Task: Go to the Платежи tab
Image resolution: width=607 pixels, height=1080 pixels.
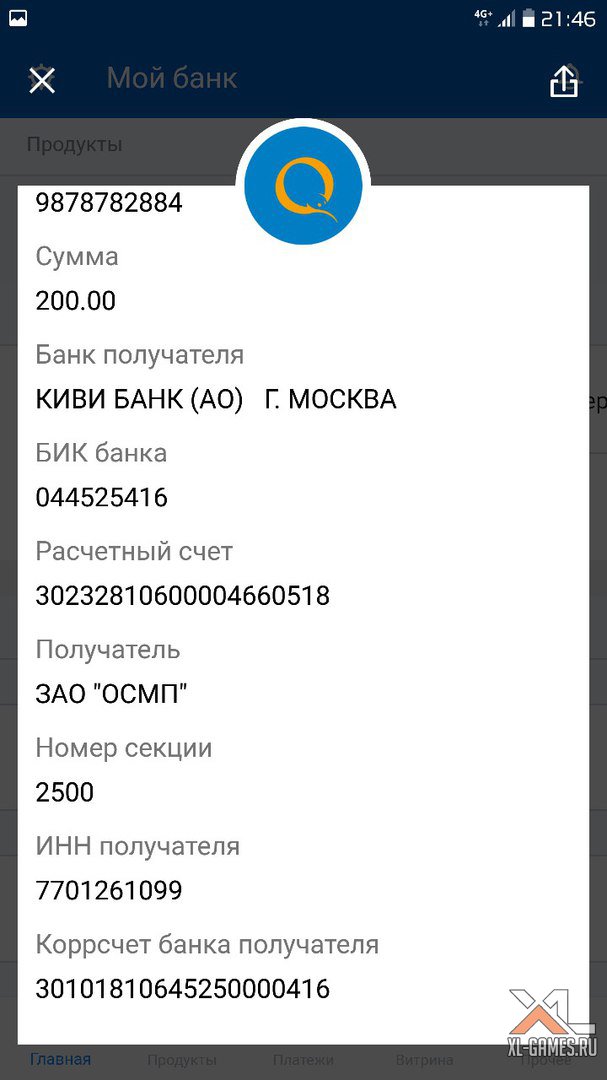Action: pos(303,1059)
